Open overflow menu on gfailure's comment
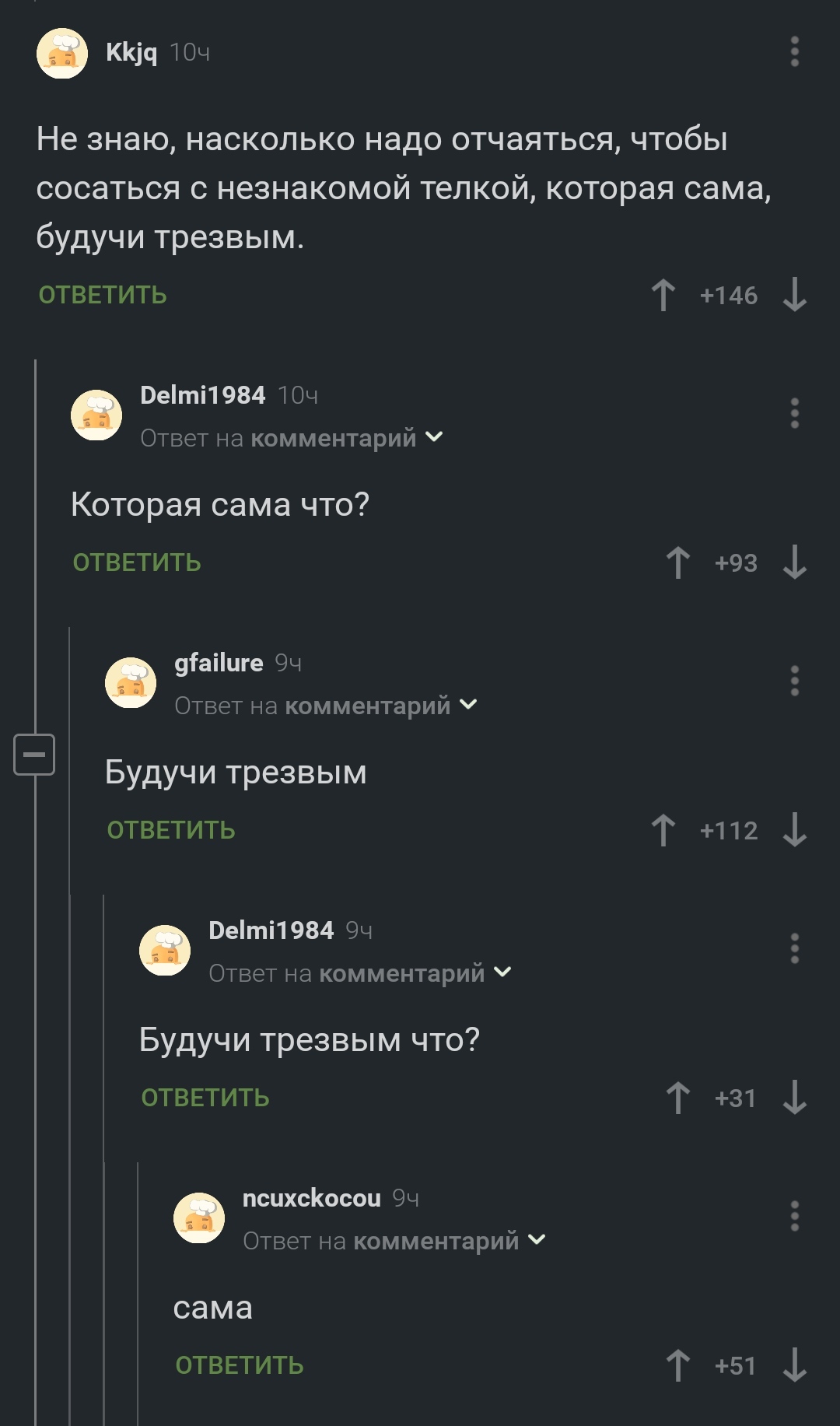This screenshot has width=840, height=1426. pyautogui.click(x=794, y=681)
